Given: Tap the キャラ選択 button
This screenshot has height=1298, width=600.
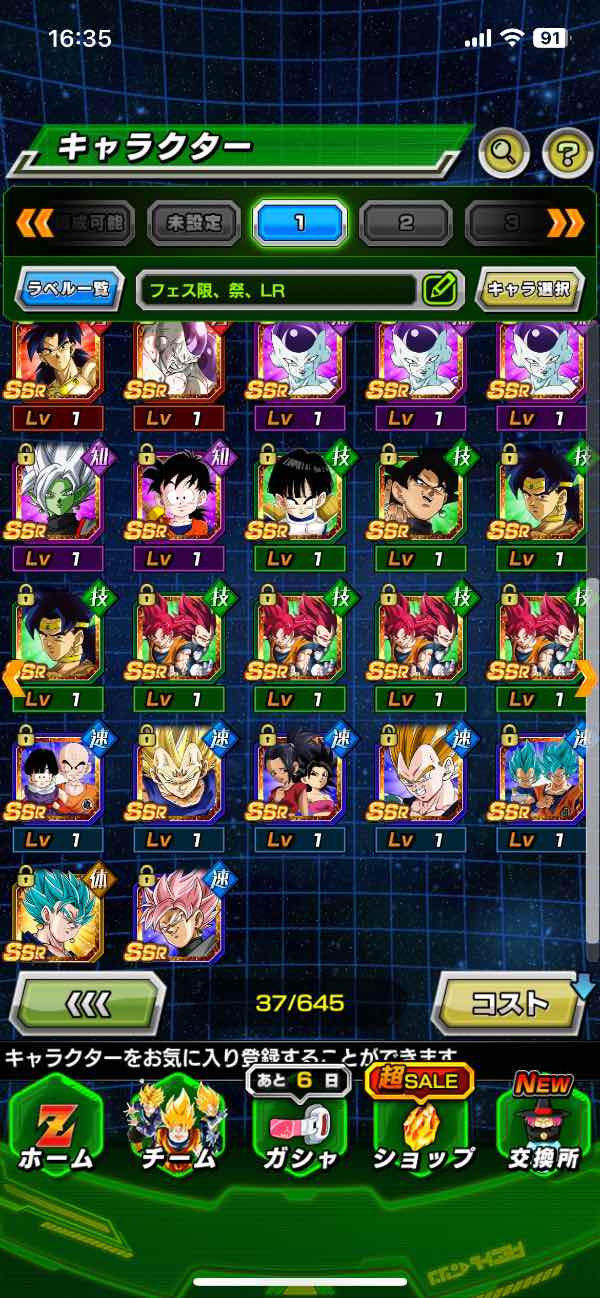Looking at the screenshot, I should pos(529,290).
